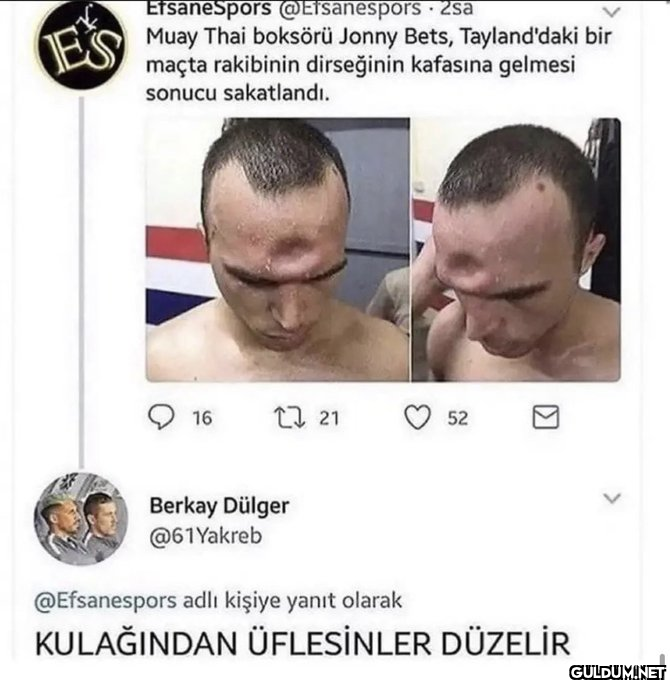670x680 pixels.
Task: Open EfsaneSpors profile picture
Action: coord(80,43)
